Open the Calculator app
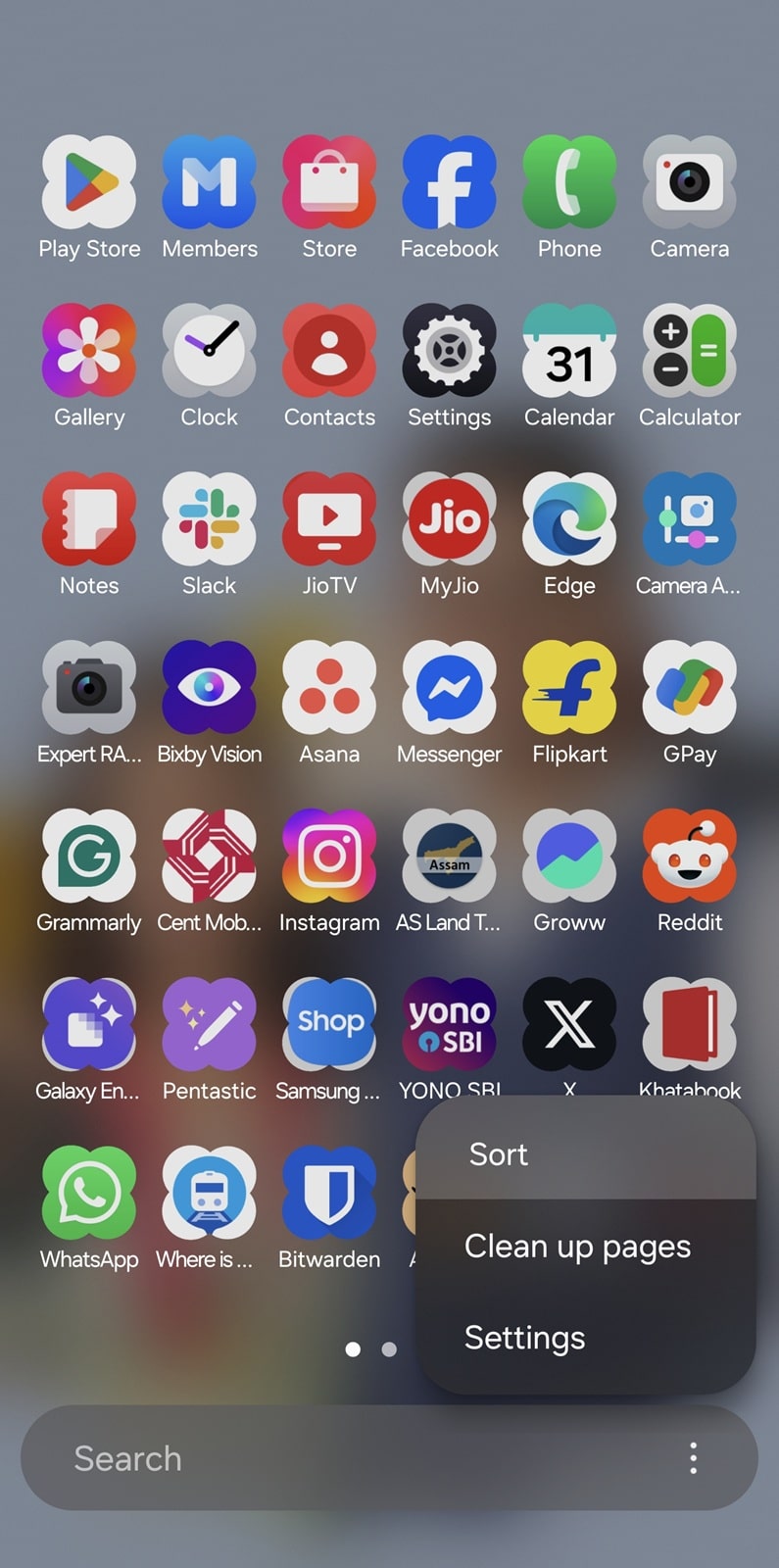779x1568 pixels. [x=689, y=352]
